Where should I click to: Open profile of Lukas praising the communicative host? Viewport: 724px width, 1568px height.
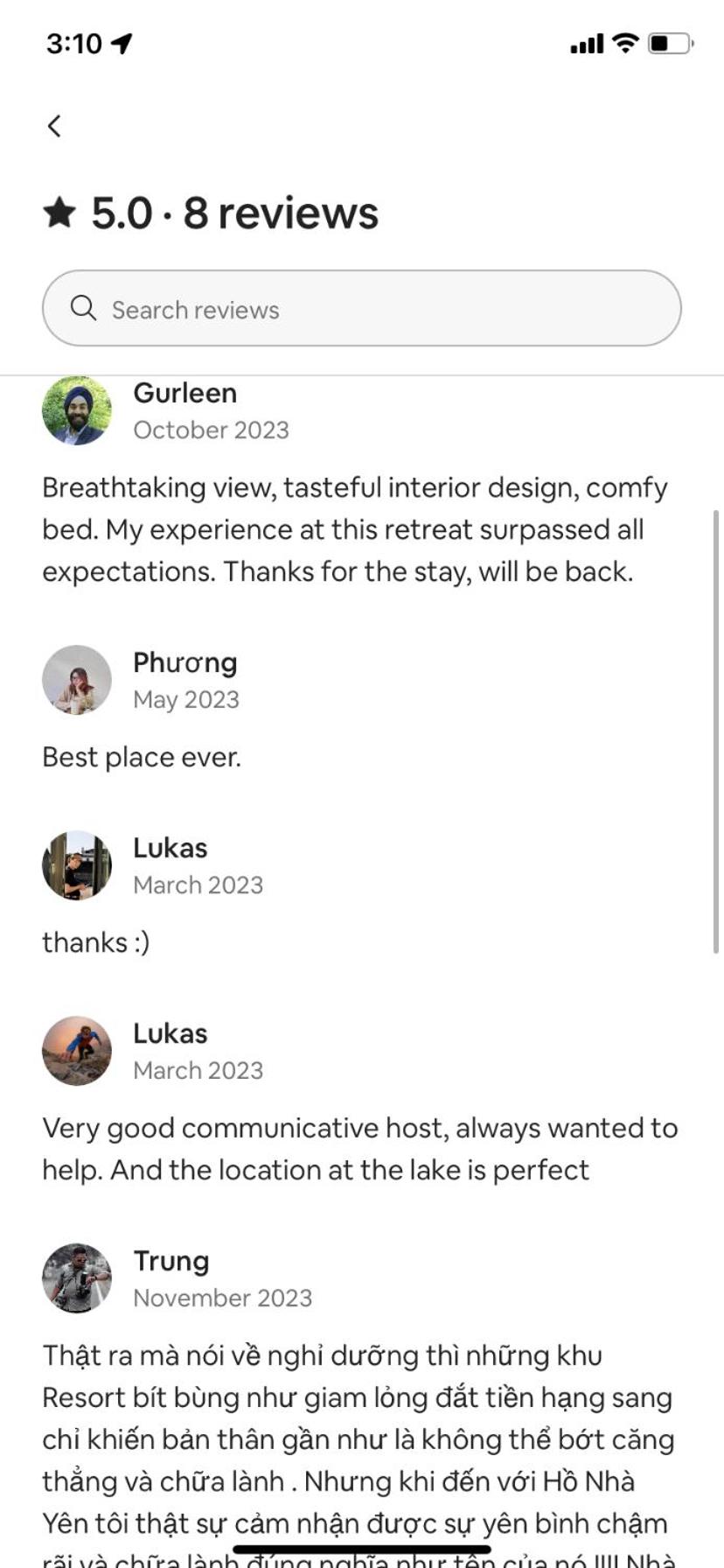click(x=77, y=1051)
